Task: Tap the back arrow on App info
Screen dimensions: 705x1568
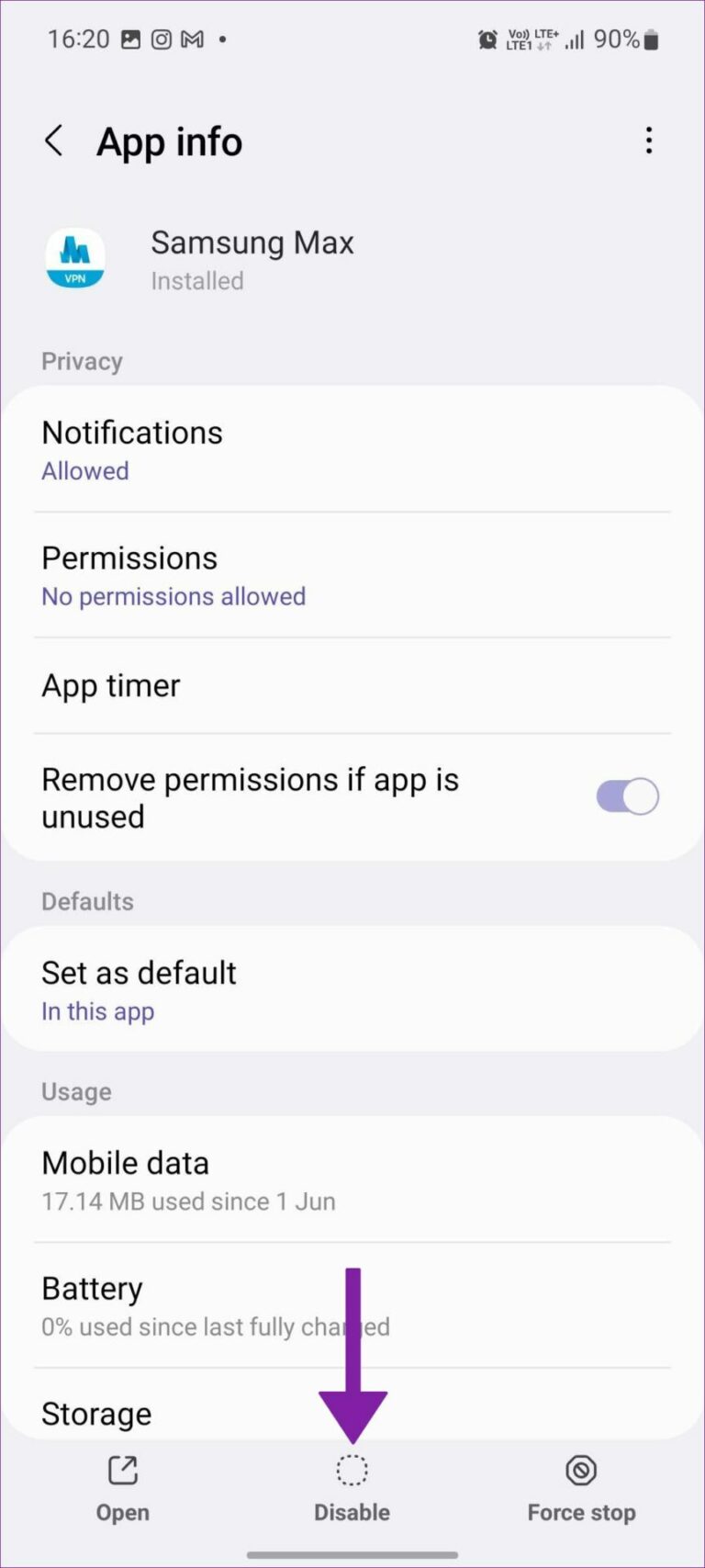Action: 53,141
